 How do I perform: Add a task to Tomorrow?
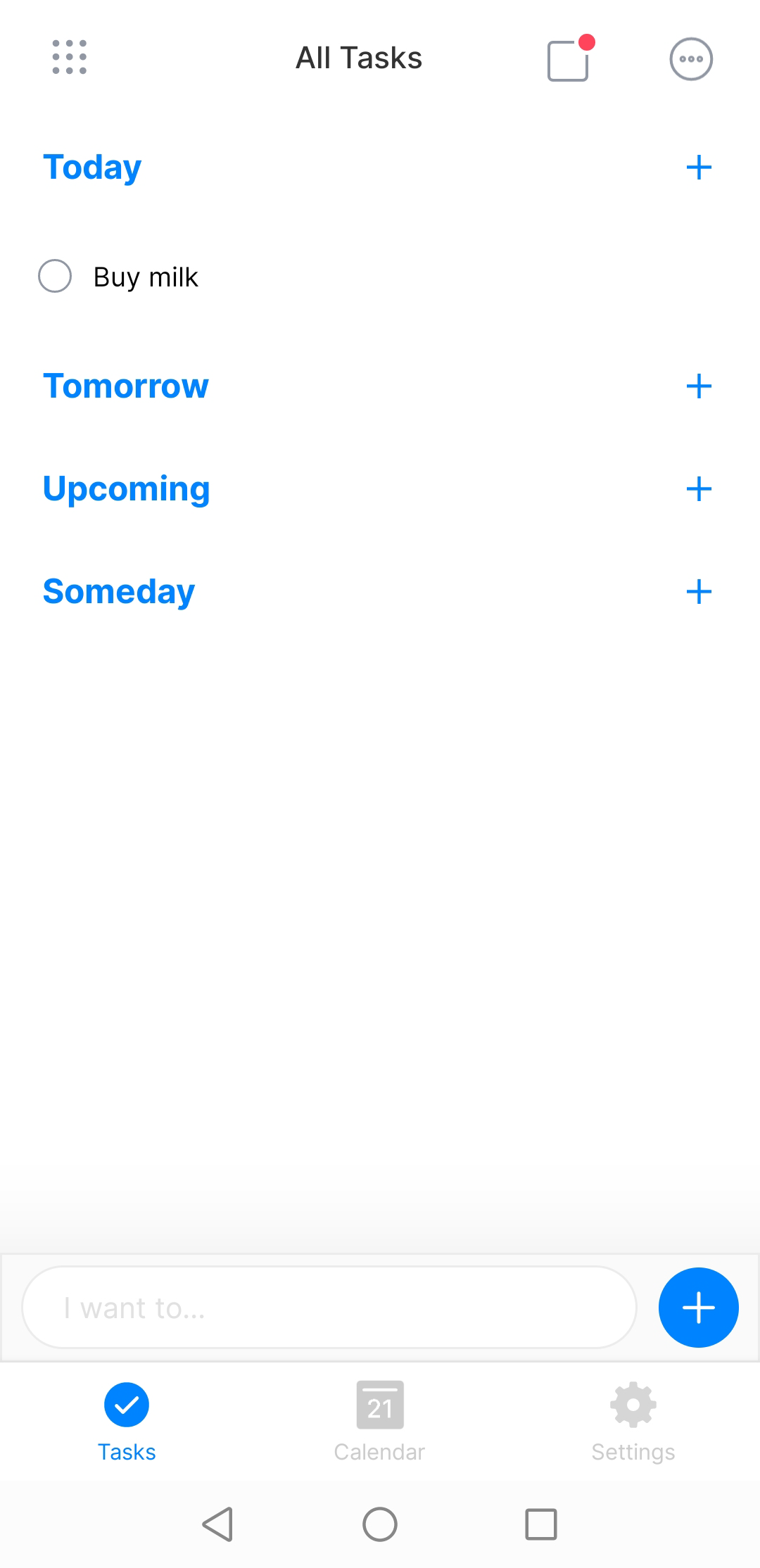coord(698,386)
